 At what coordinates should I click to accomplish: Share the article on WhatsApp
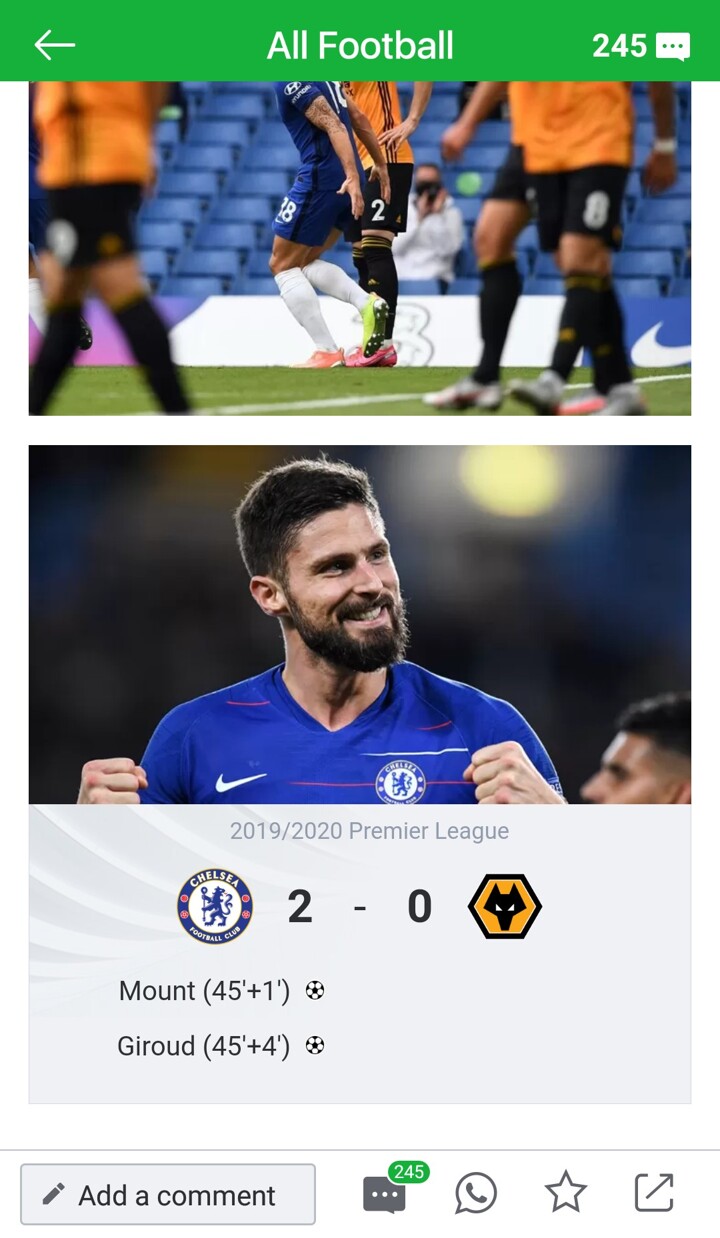pyautogui.click(x=475, y=1193)
